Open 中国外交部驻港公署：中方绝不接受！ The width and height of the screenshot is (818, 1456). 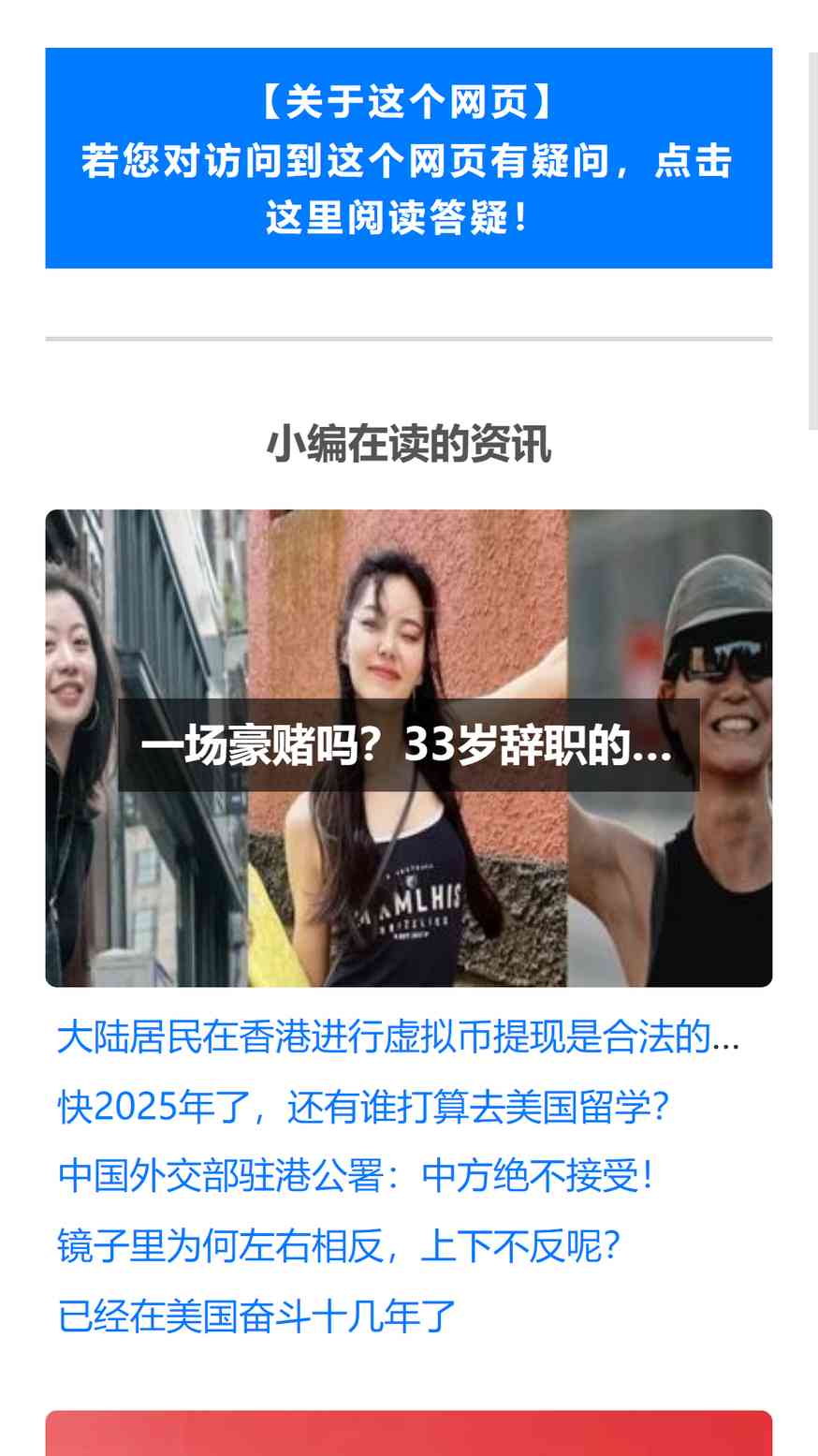(x=358, y=1177)
